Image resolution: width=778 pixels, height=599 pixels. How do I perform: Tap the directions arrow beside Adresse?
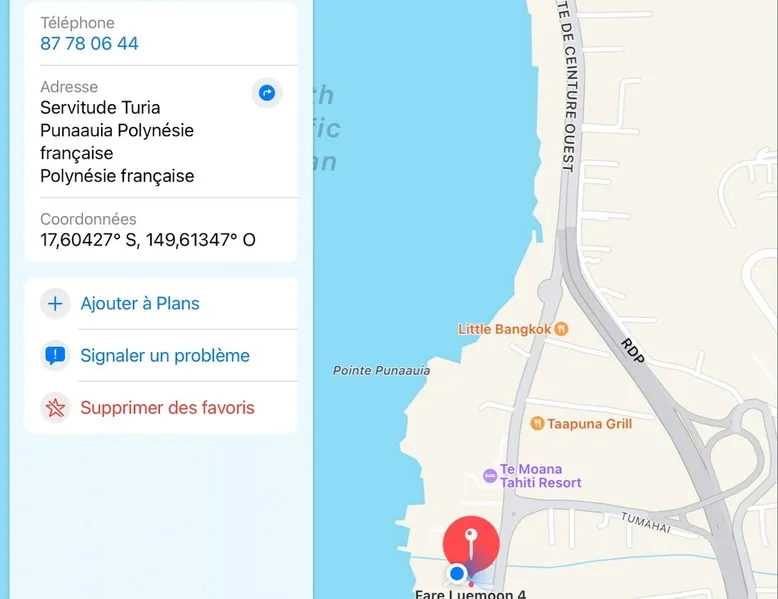point(266,93)
